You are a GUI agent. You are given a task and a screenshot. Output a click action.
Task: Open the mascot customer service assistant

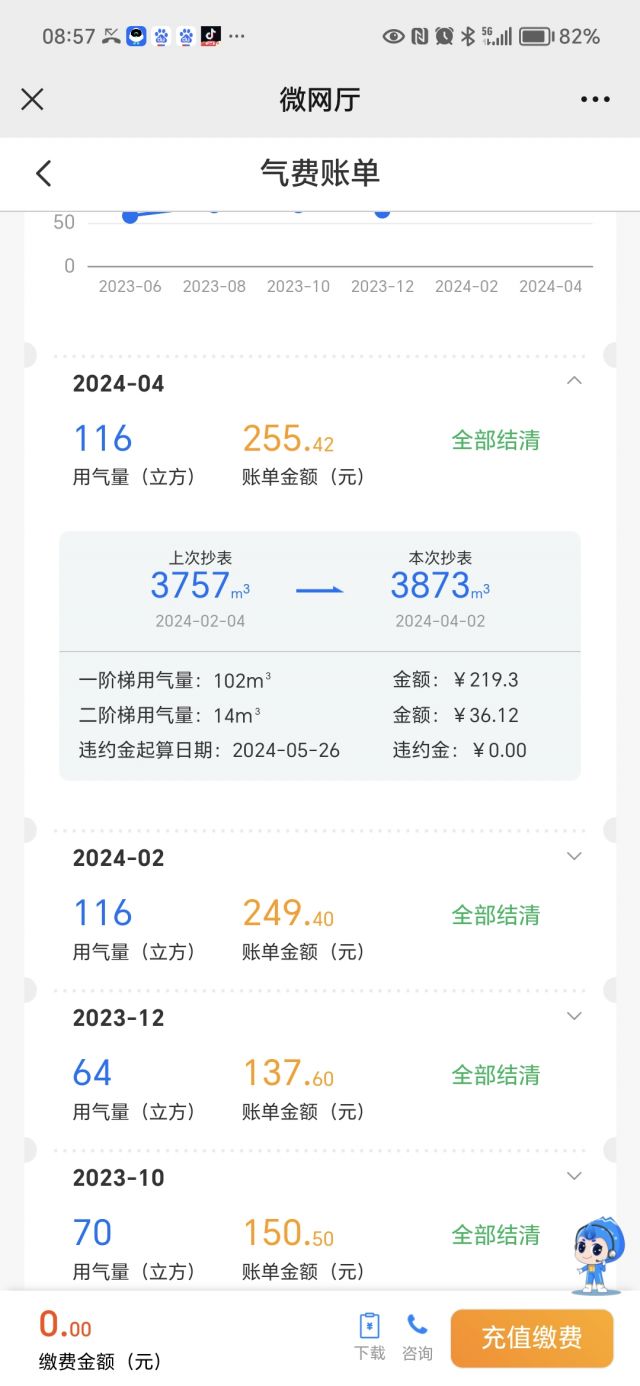click(x=598, y=1256)
